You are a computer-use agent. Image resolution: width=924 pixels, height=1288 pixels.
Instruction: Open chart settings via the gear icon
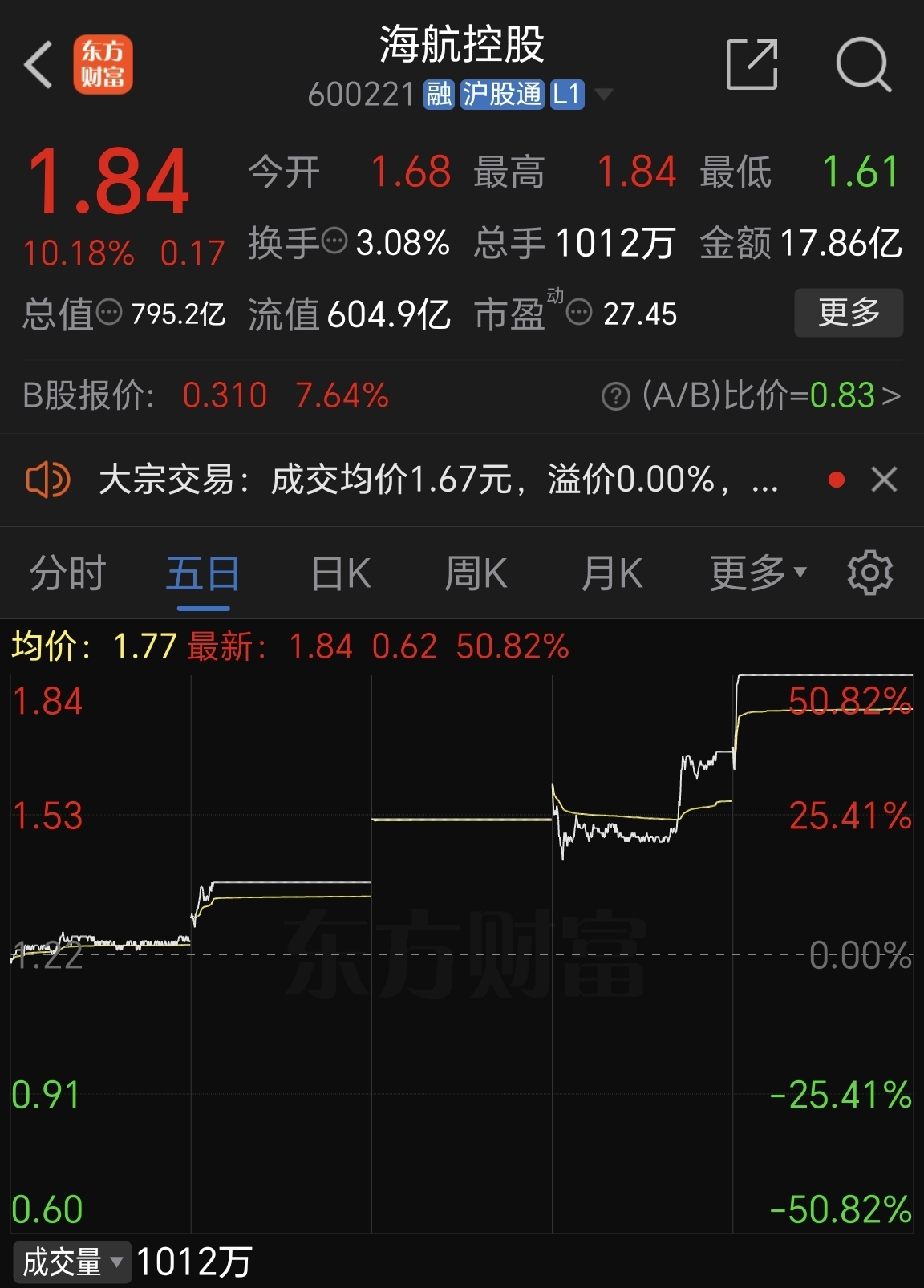coord(871,572)
